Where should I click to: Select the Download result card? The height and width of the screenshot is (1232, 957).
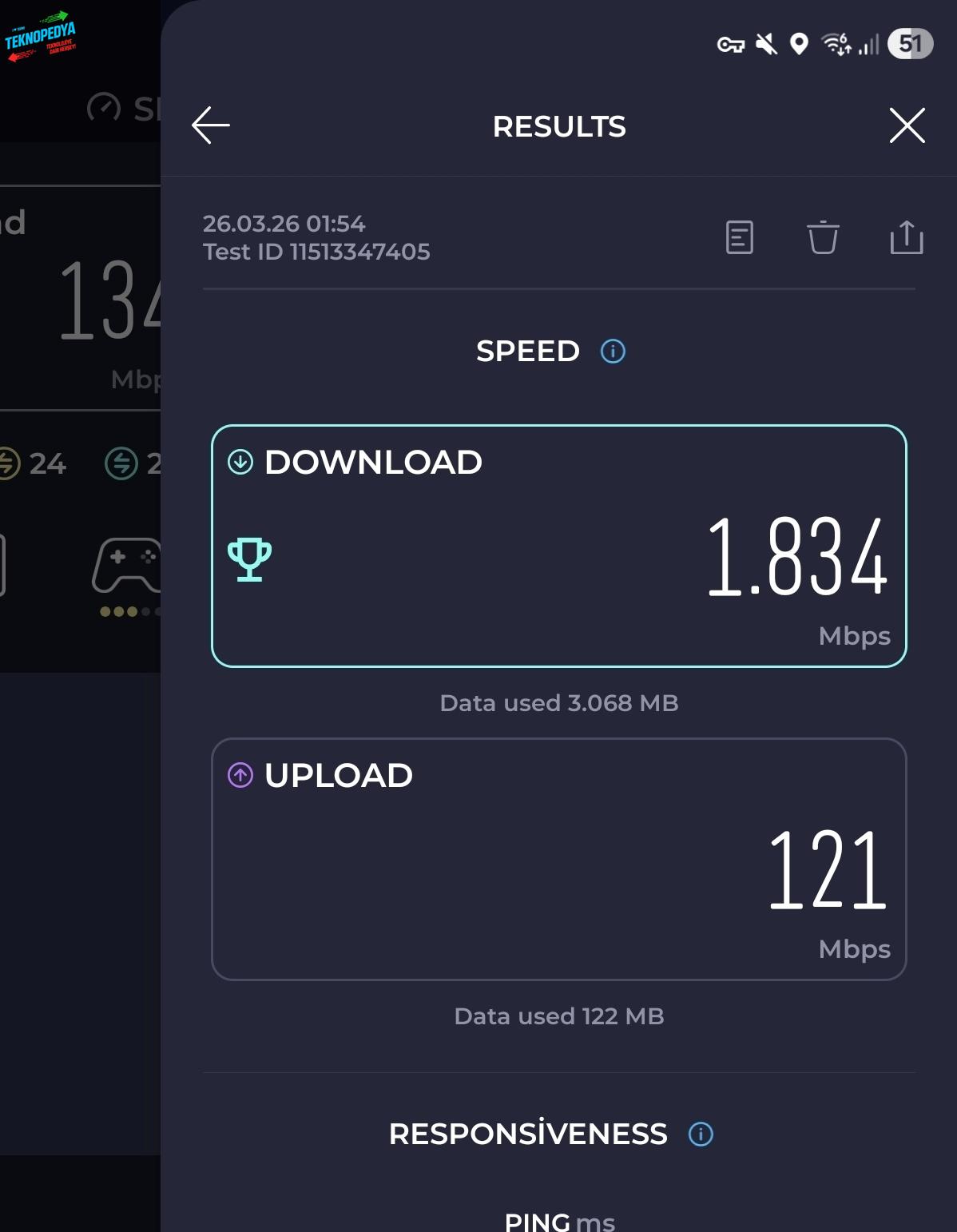click(559, 546)
